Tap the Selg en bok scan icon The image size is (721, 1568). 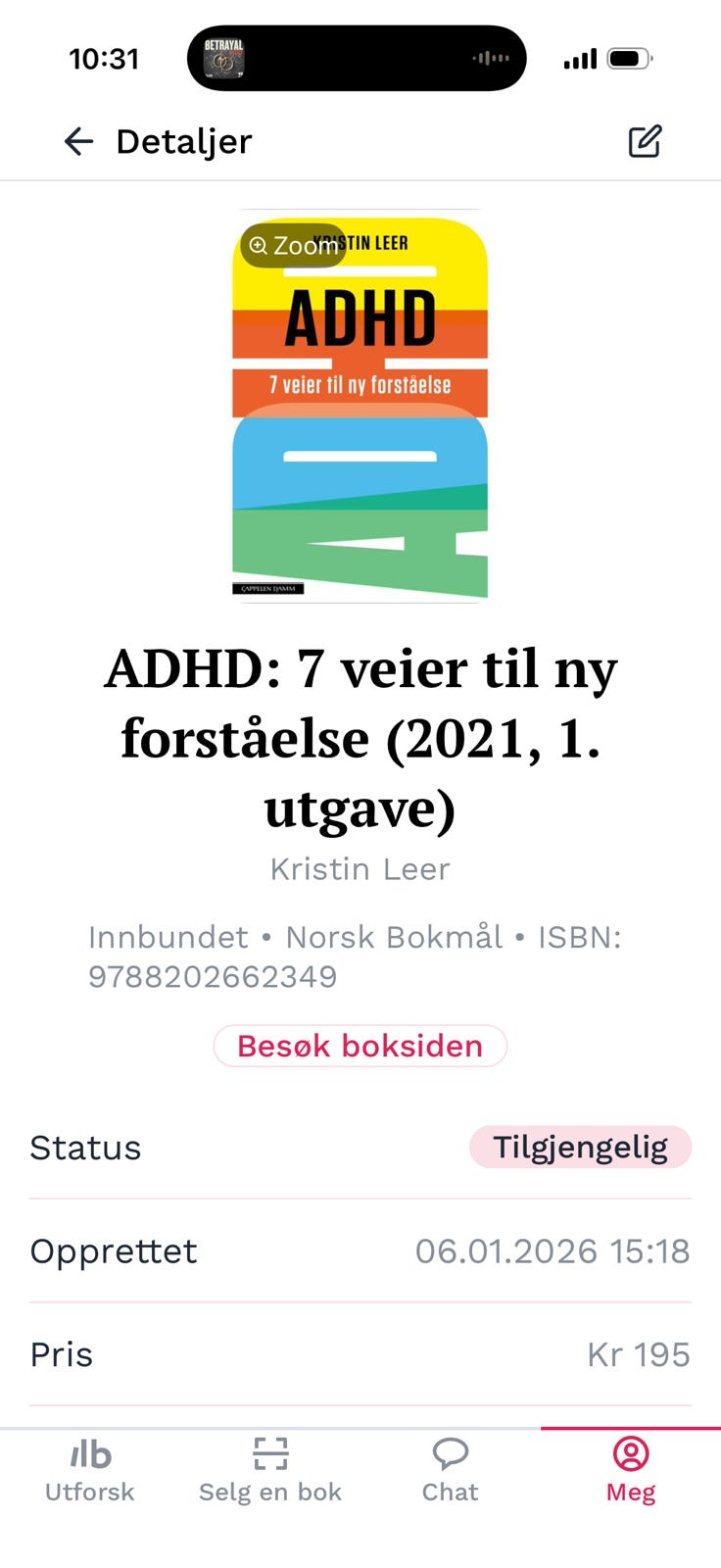[270, 1454]
